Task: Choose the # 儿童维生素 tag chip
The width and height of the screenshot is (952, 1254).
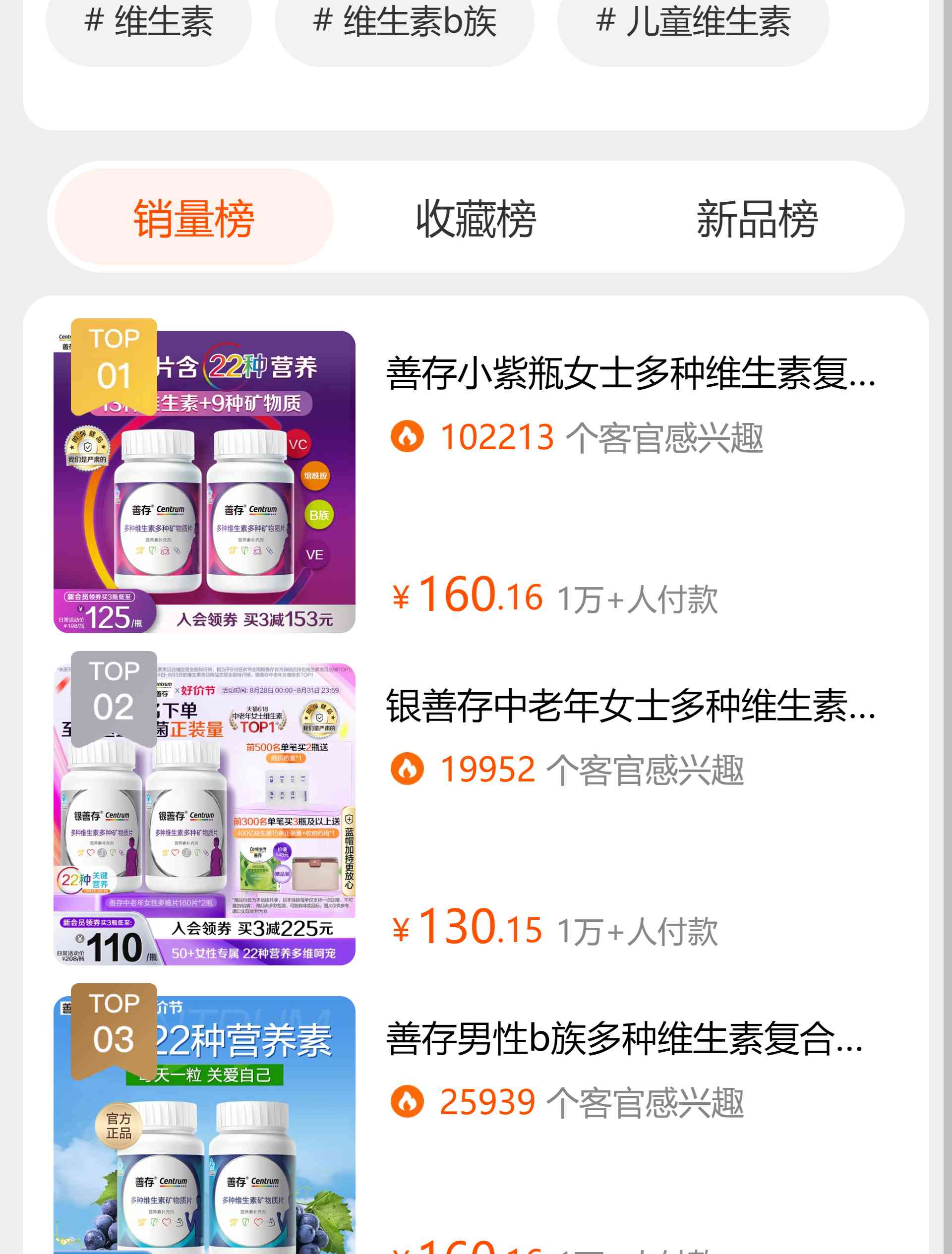Action: pyautogui.click(x=693, y=24)
